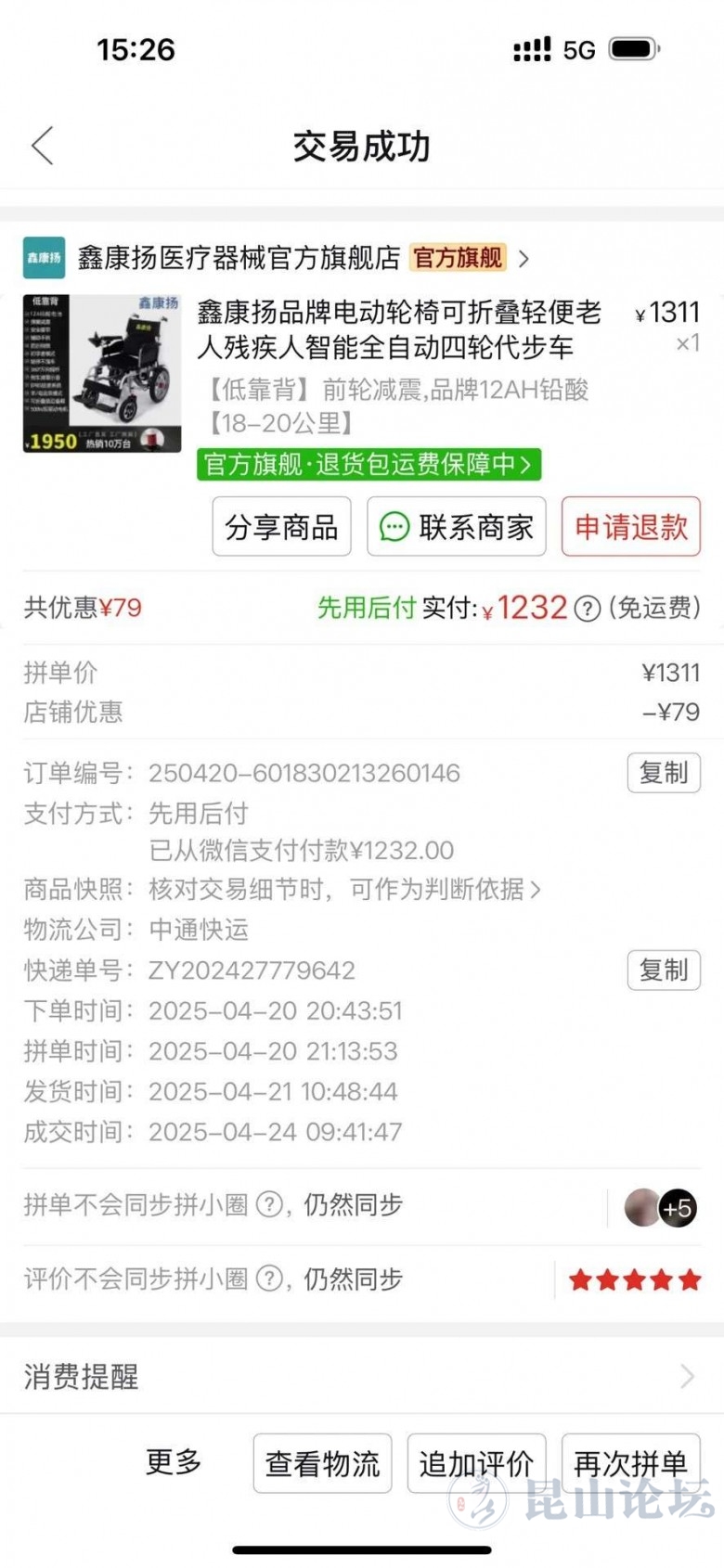Image resolution: width=724 pixels, height=1568 pixels.
Task: Open the 商品快照 snapshot link
Action: coord(343,890)
